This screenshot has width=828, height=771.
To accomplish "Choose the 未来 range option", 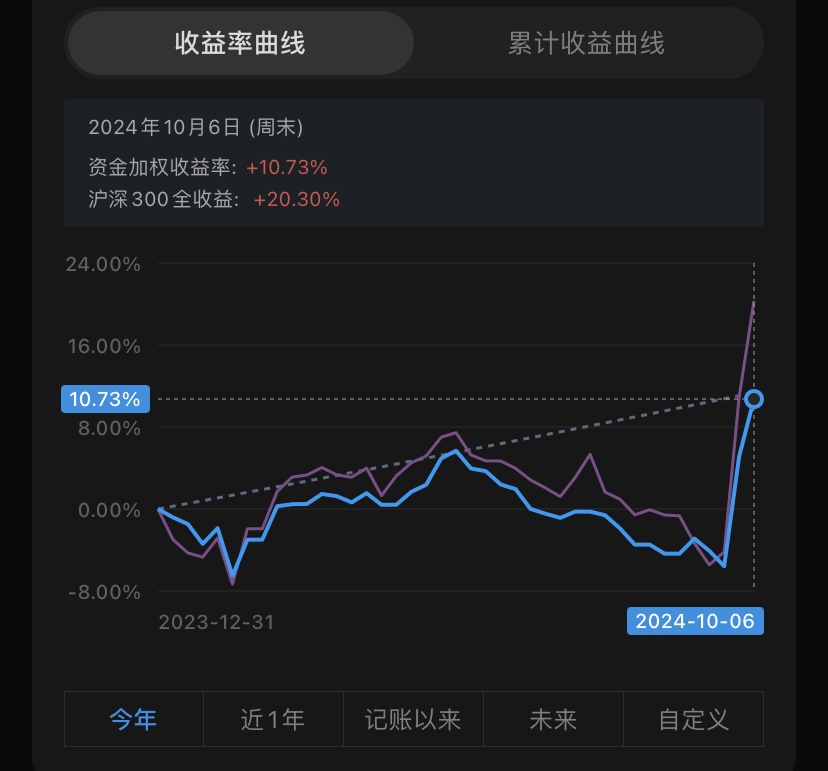I will [x=553, y=719].
